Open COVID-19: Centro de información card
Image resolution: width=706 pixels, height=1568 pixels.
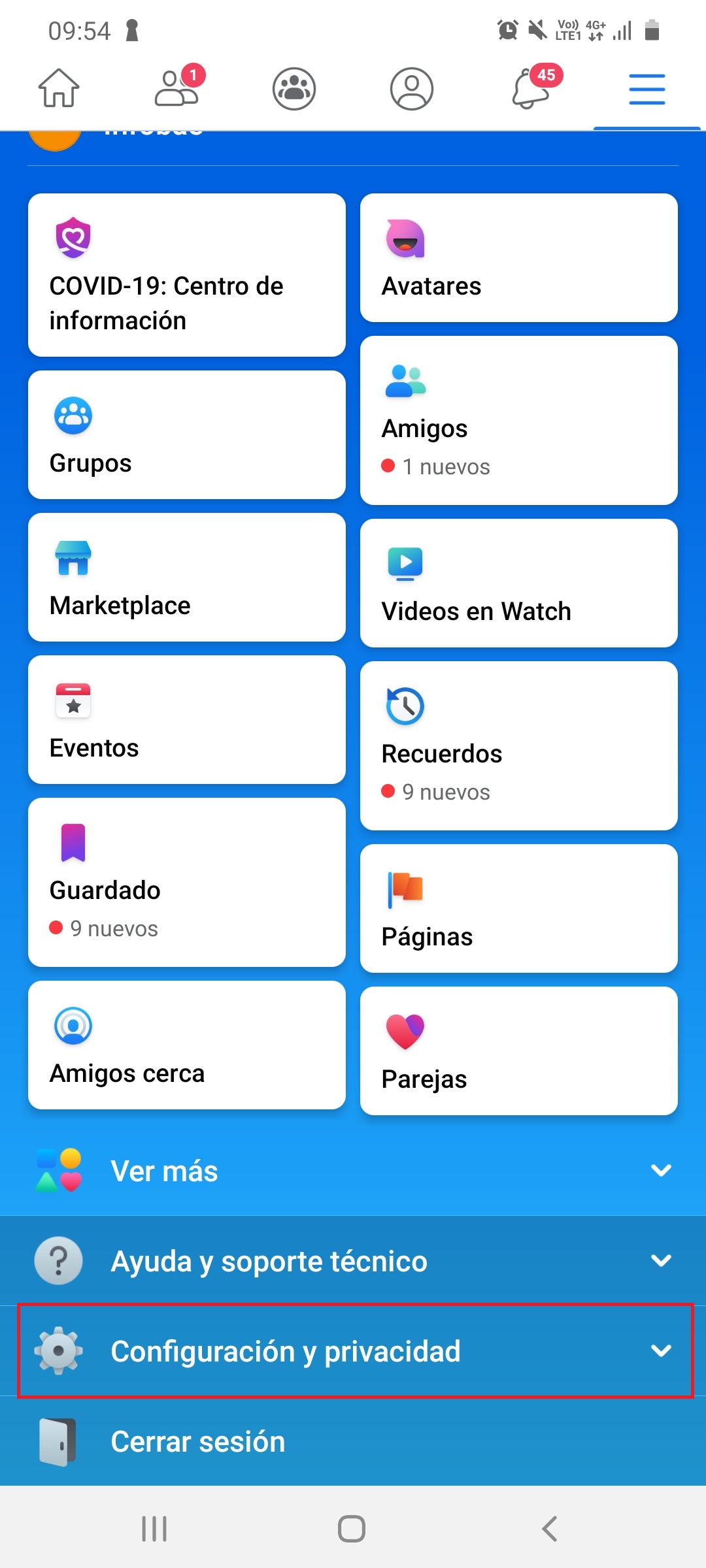[187, 275]
